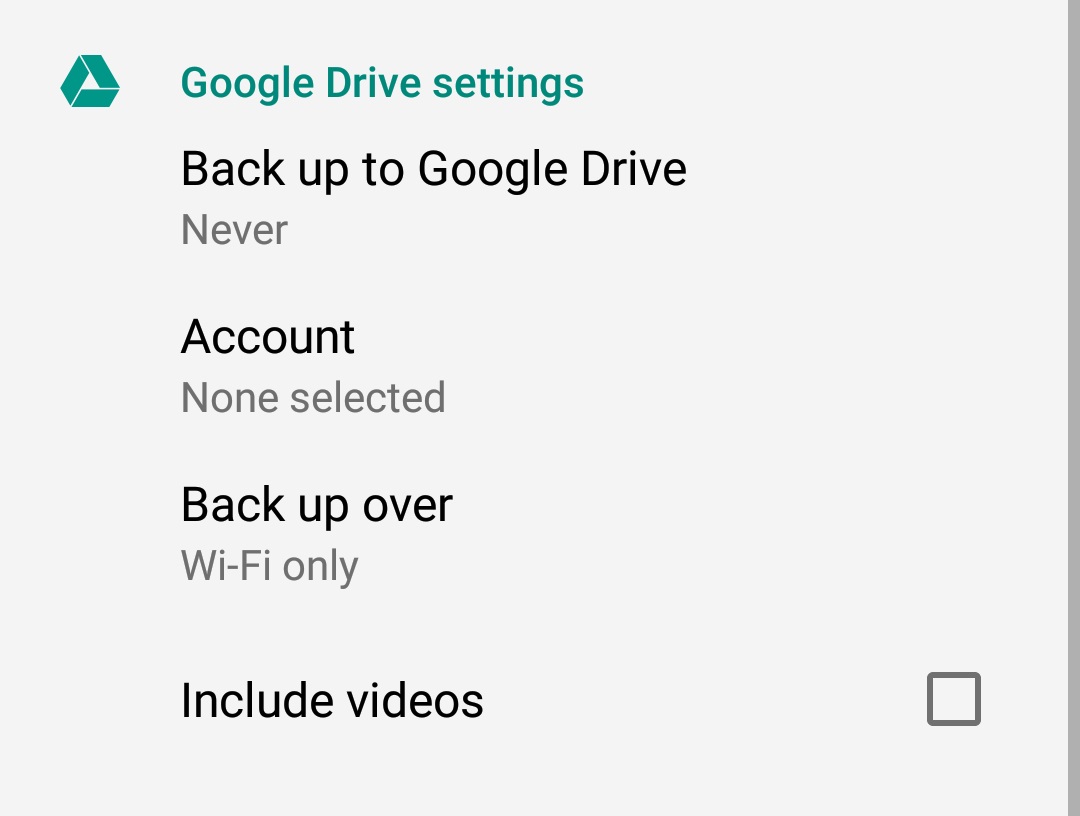
Task: Change the Back up over network option
Action: click(316, 533)
